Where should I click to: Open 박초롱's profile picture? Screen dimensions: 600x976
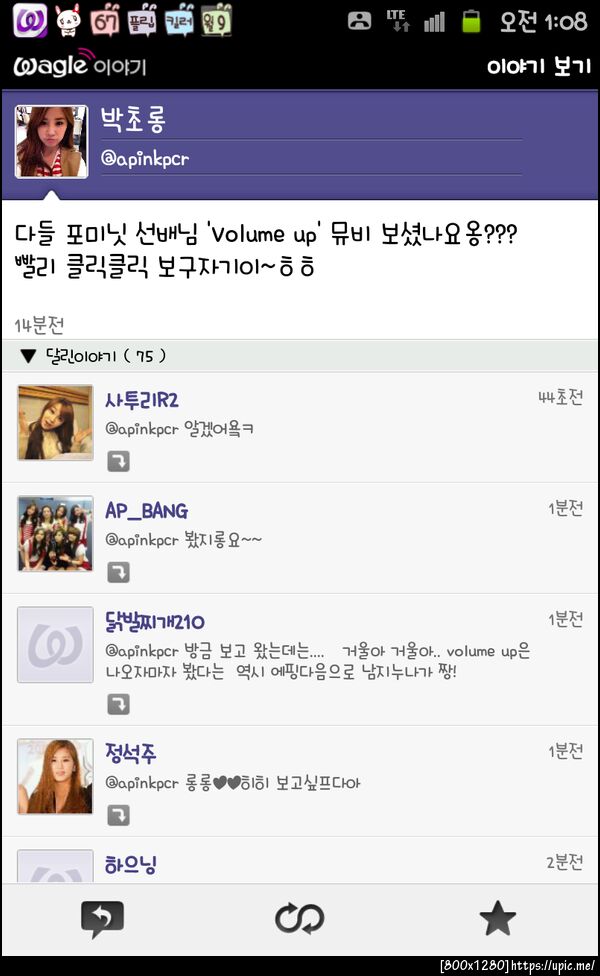pyautogui.click(x=51, y=141)
